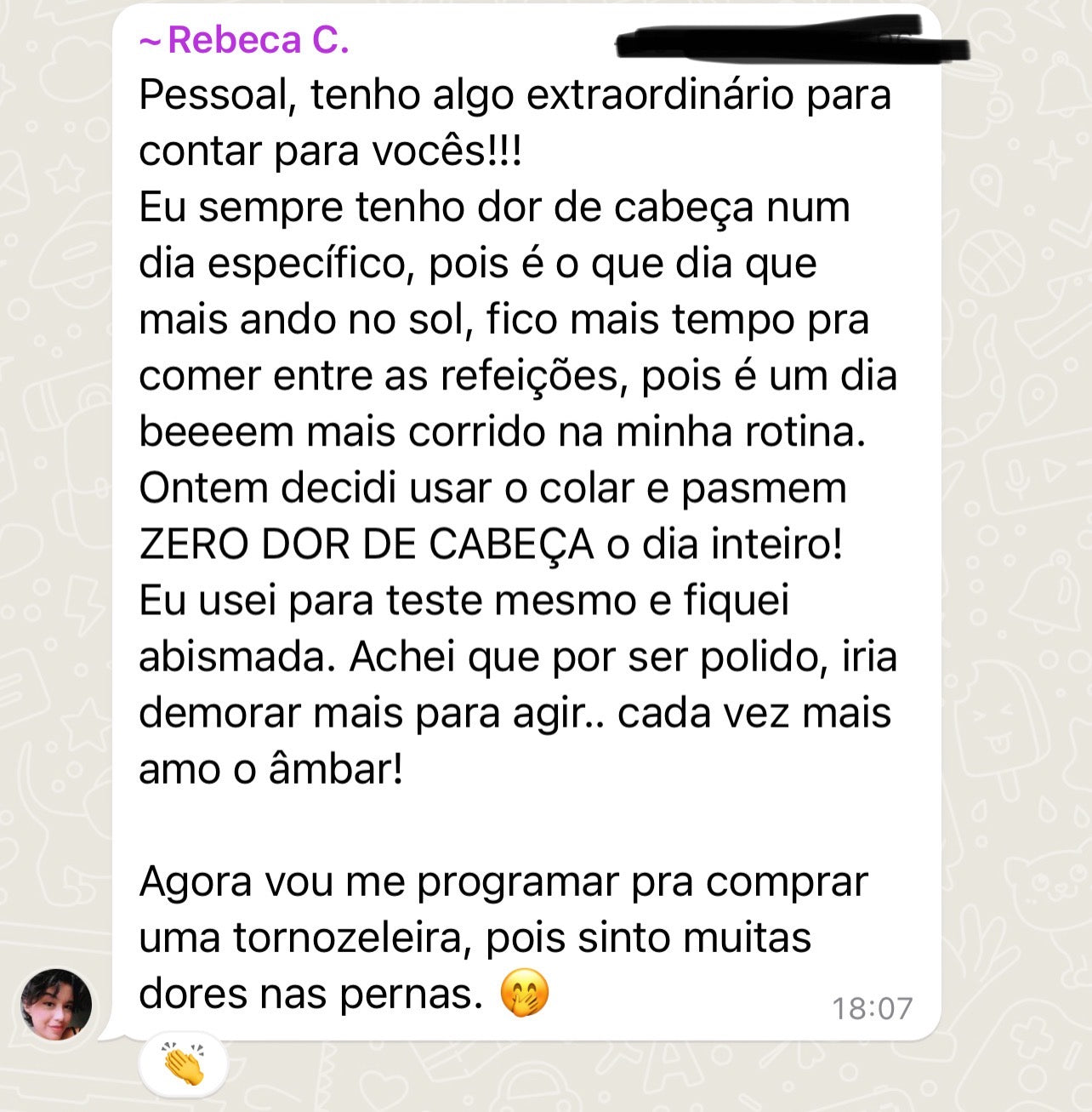1092x1112 pixels.
Task: Open the clapping hands reaction chip
Action: pos(183,1064)
